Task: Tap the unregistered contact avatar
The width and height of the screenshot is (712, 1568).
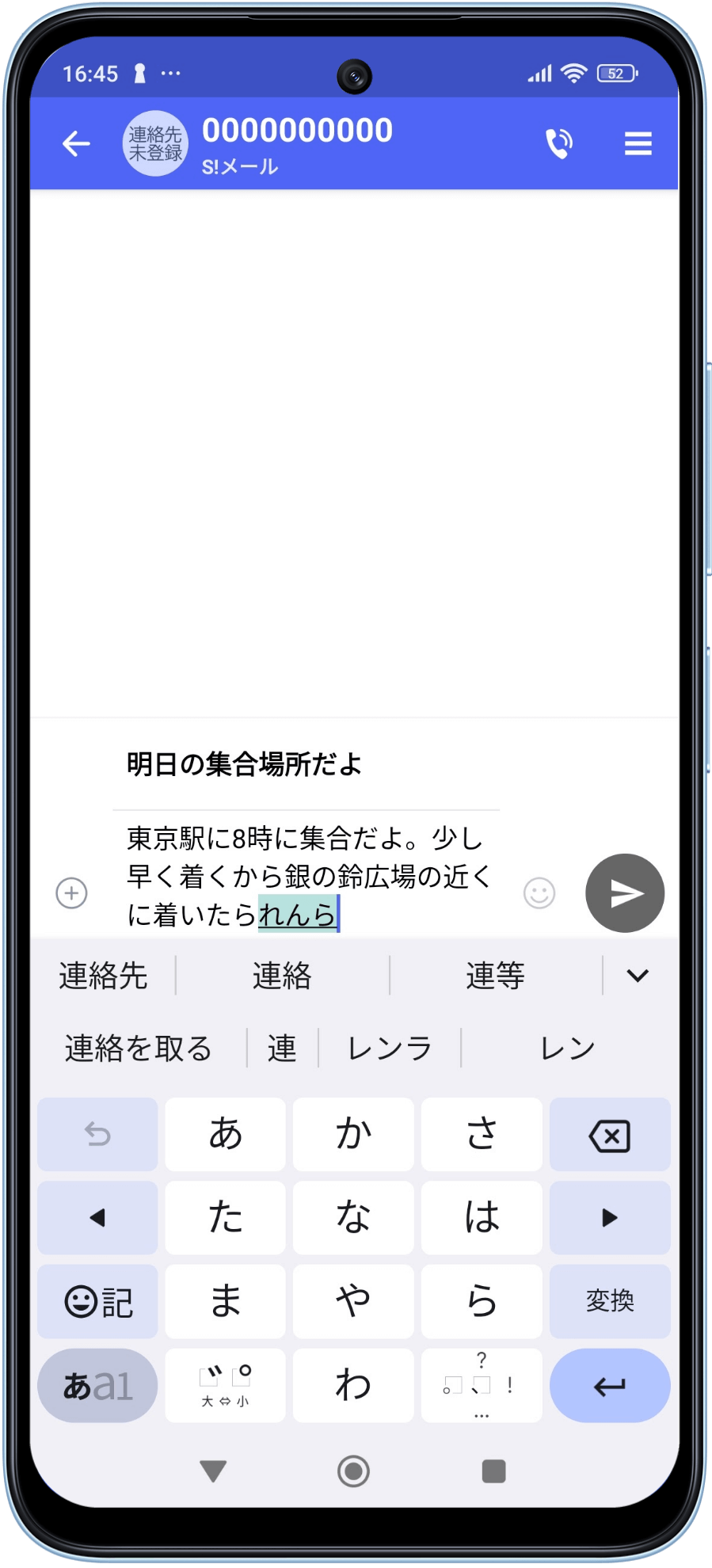Action: (155, 143)
